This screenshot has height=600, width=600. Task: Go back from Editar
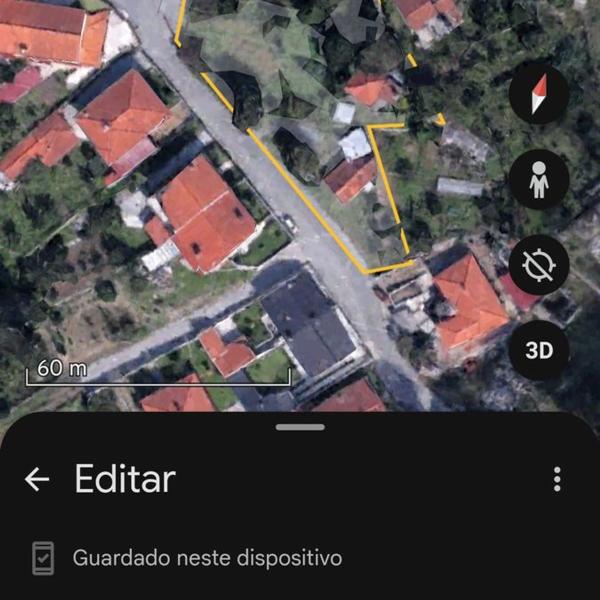point(37,479)
